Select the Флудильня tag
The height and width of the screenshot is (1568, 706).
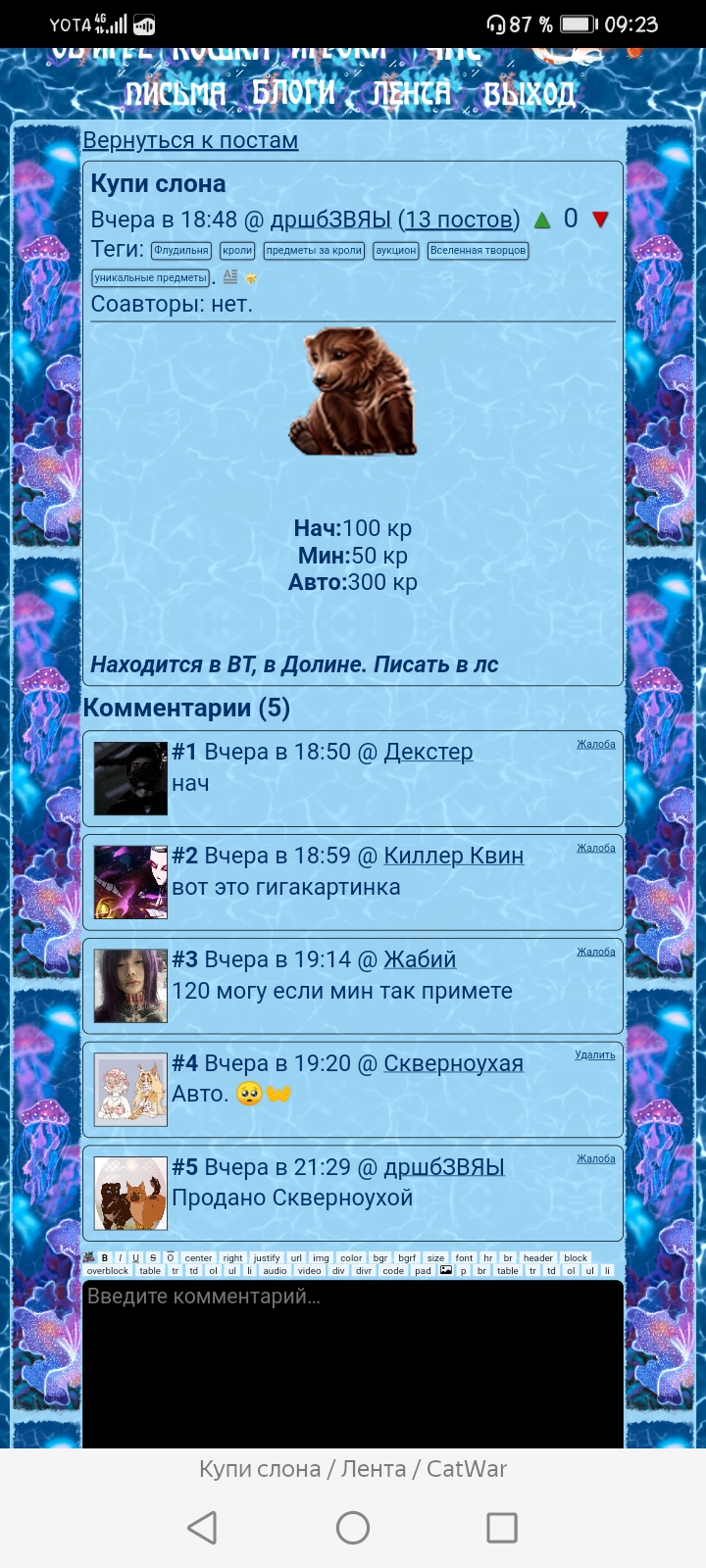coord(181,251)
